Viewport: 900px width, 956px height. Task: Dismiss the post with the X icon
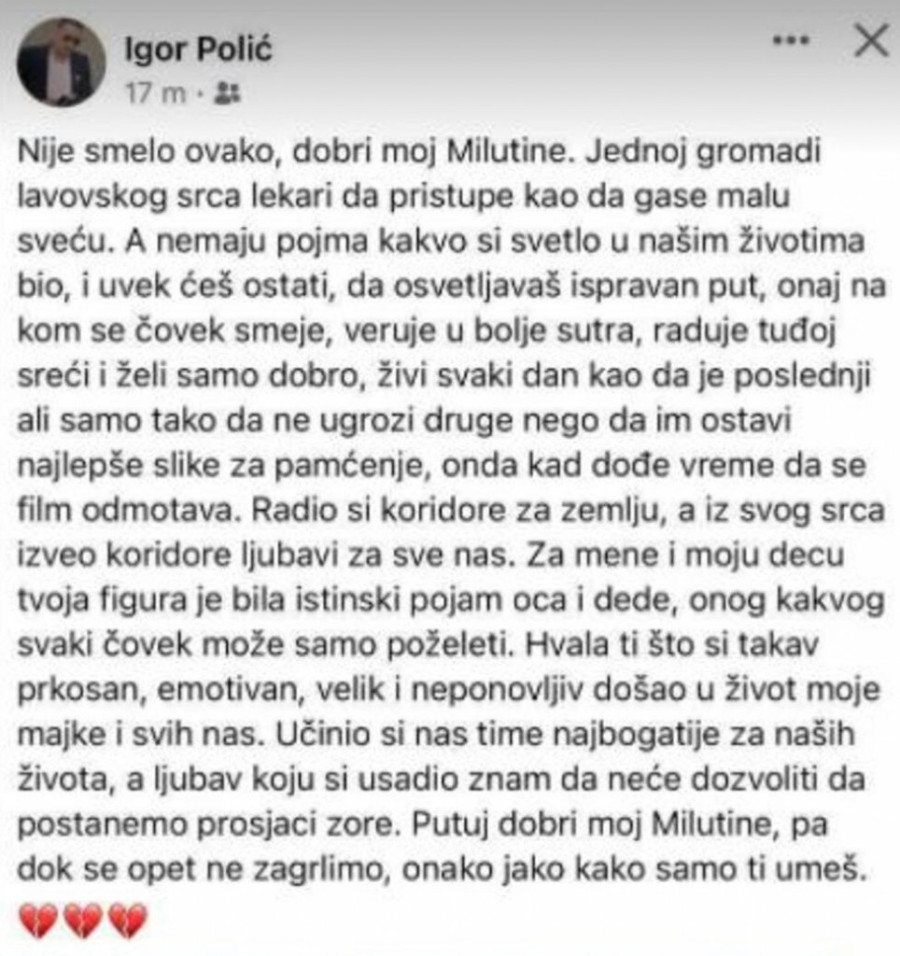[871, 40]
